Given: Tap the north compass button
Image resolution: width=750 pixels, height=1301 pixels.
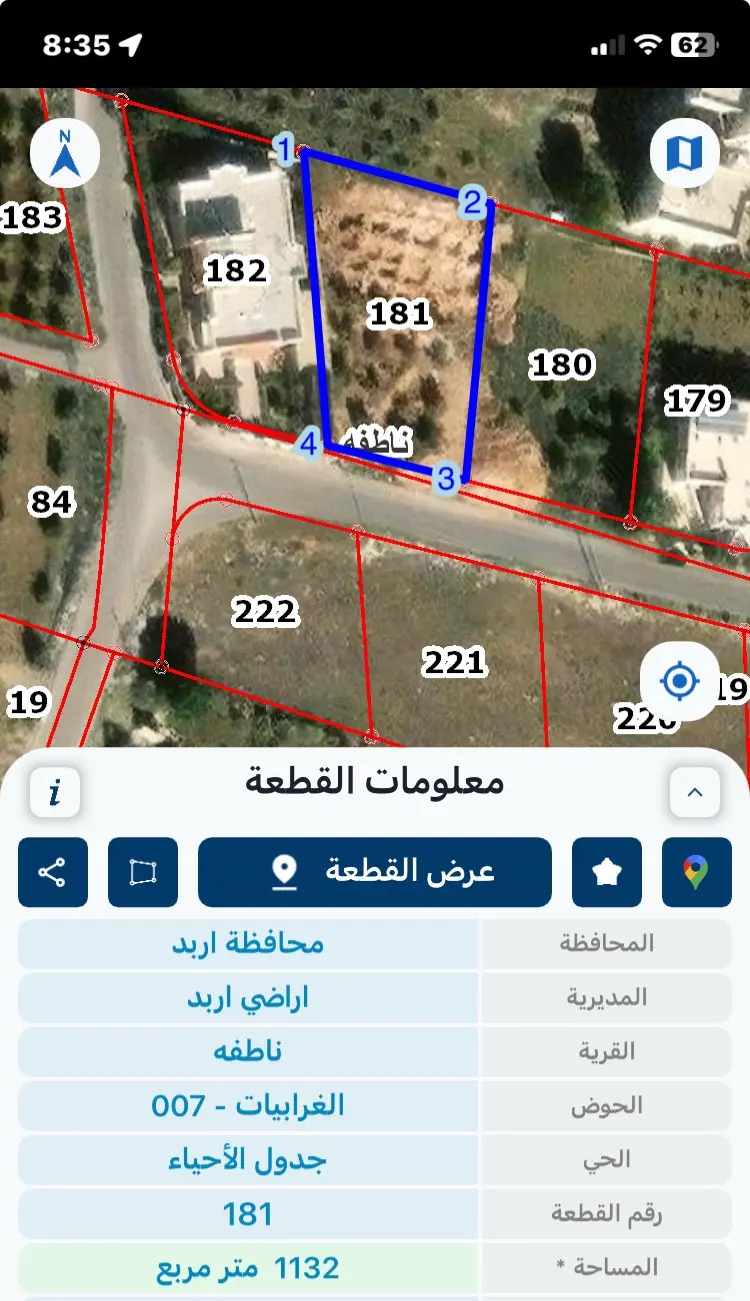Looking at the screenshot, I should 65,156.
